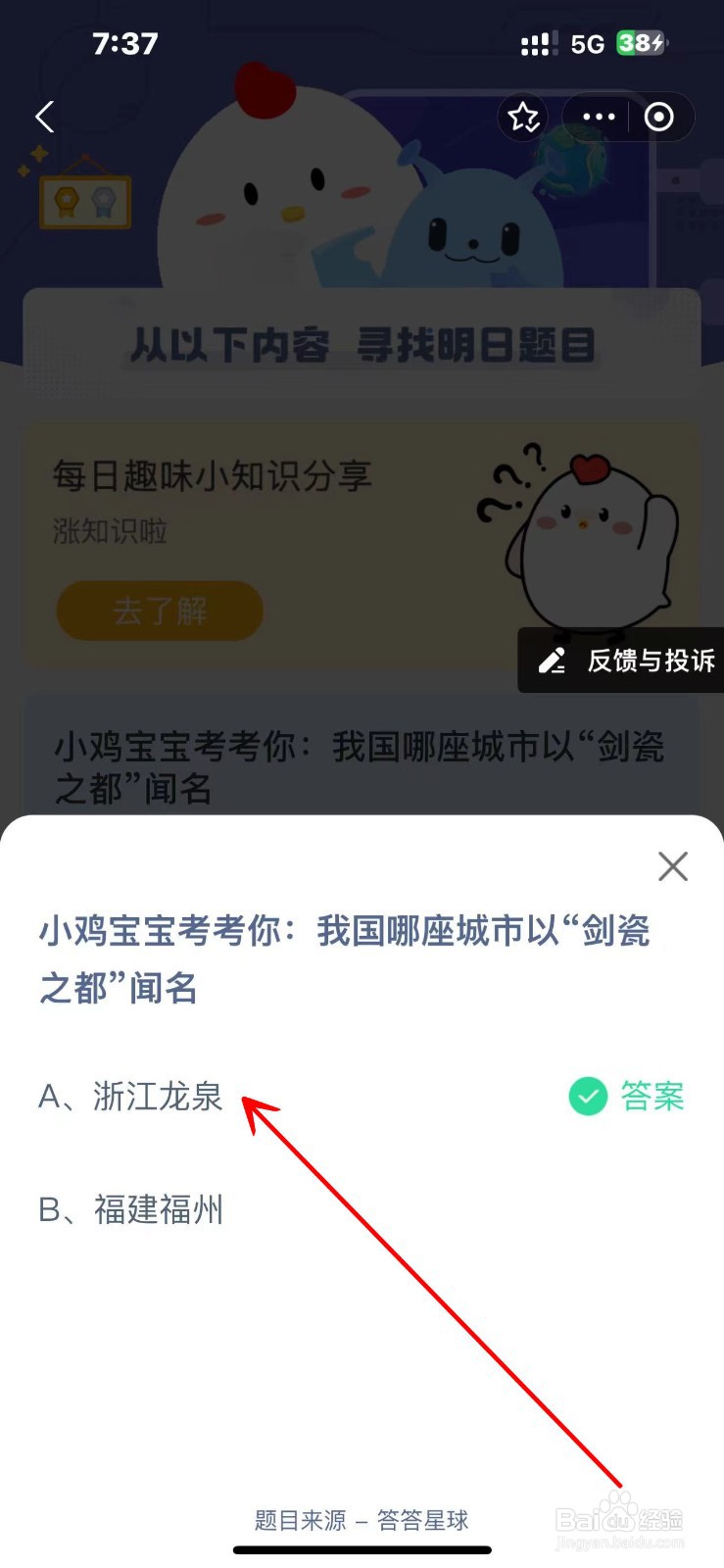Tap the star favorite icon
724x1568 pixels.
[x=523, y=117]
